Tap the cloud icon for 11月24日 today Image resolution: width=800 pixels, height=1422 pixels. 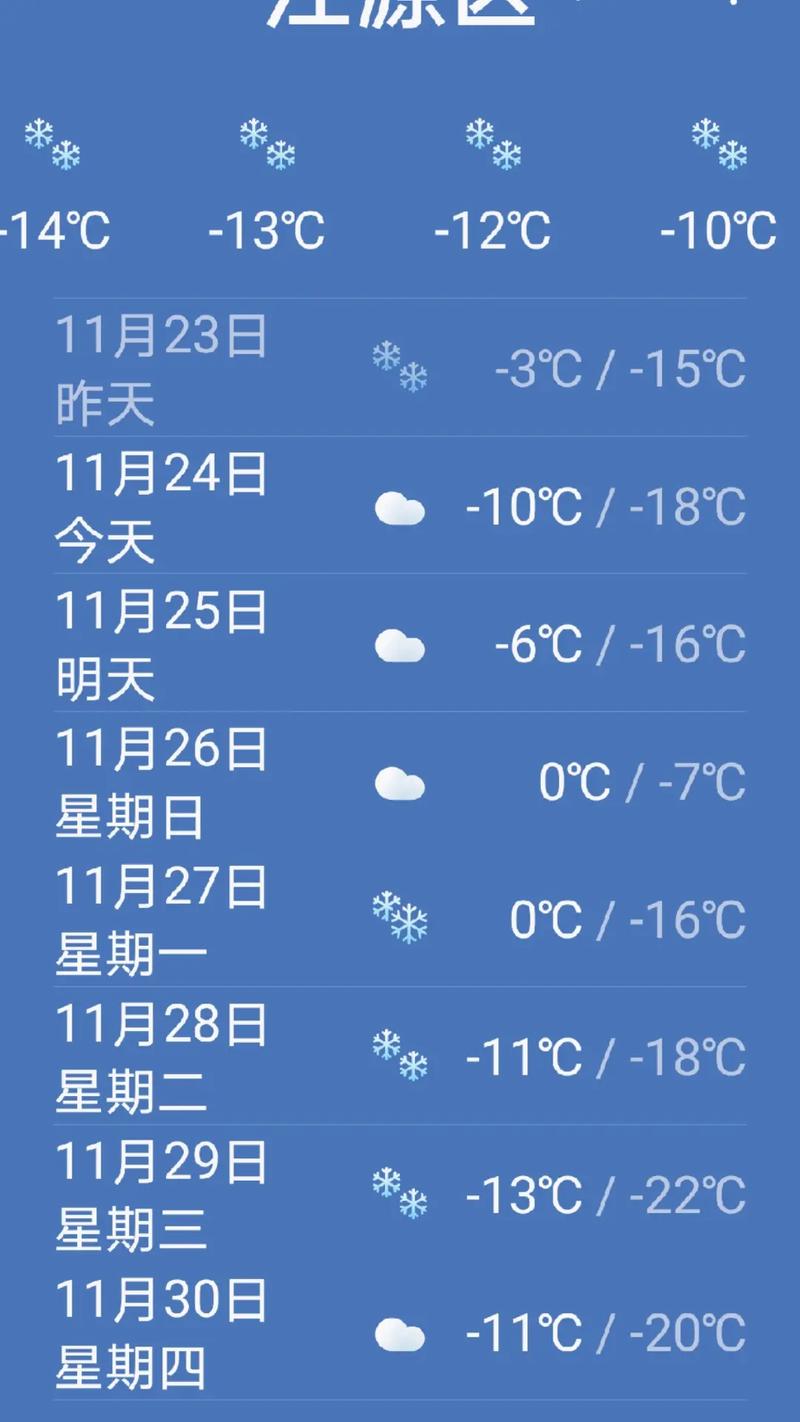[x=400, y=508]
